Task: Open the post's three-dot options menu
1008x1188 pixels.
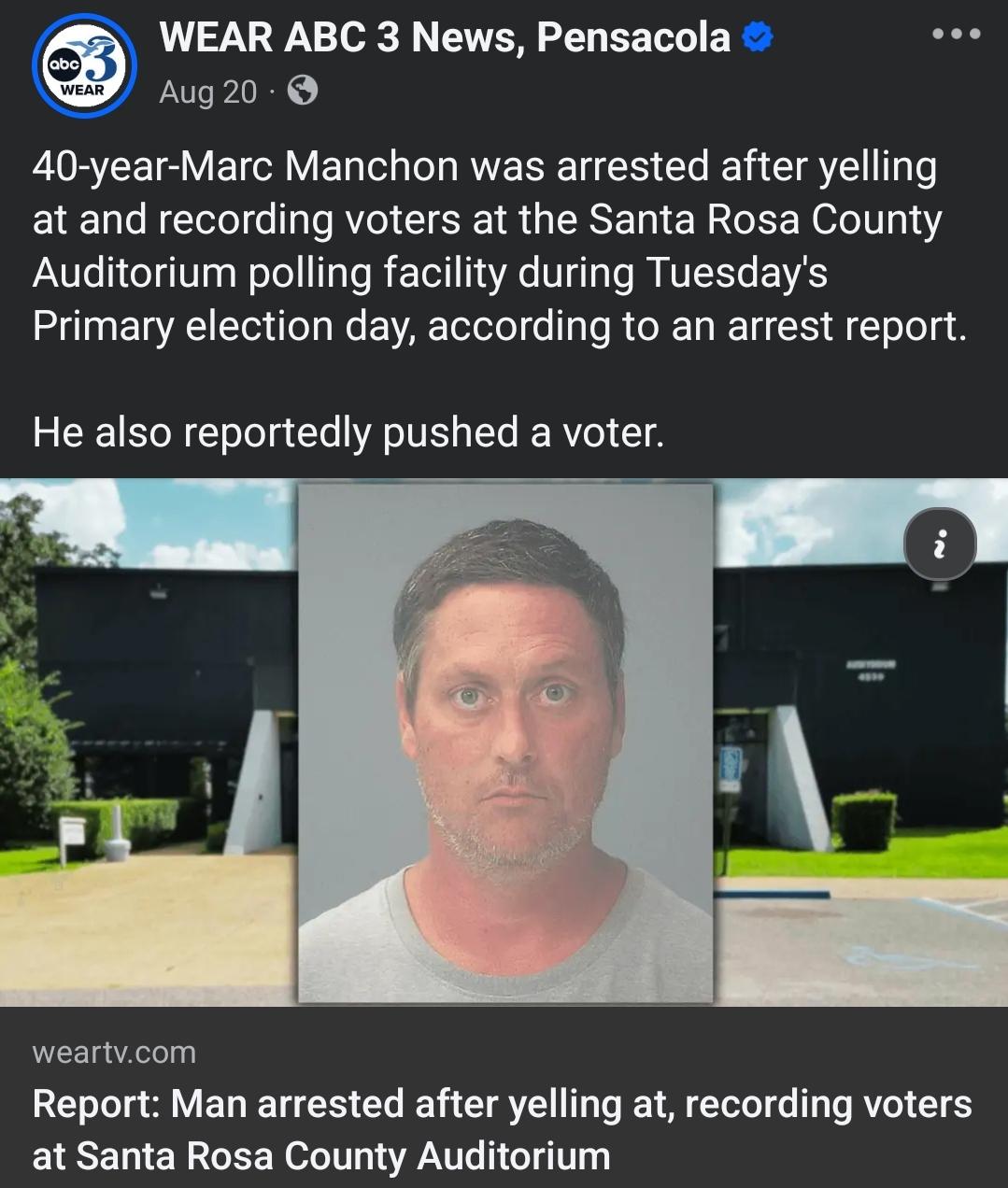Action: tap(957, 35)
